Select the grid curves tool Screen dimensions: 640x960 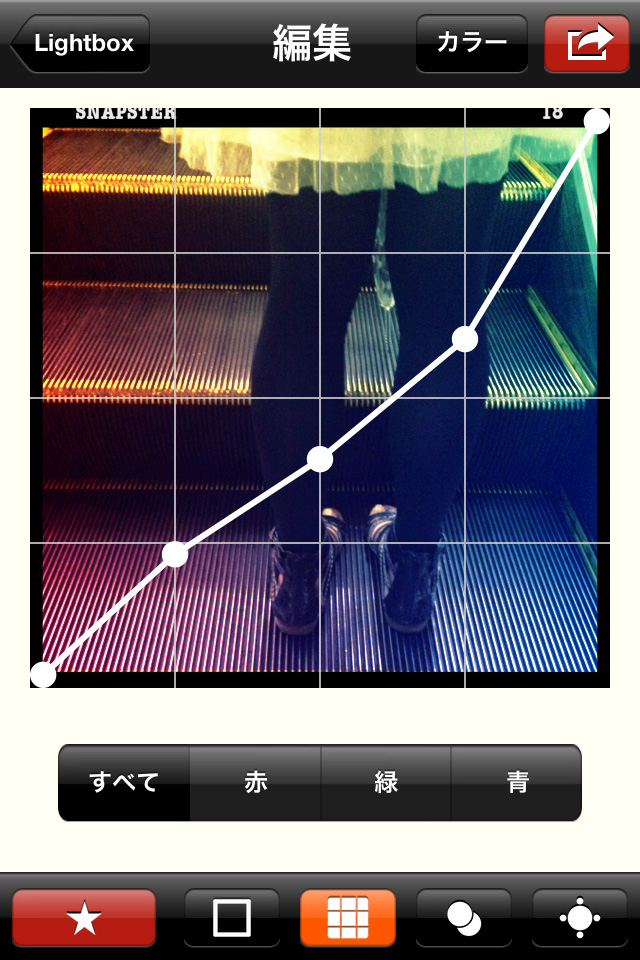(348, 918)
